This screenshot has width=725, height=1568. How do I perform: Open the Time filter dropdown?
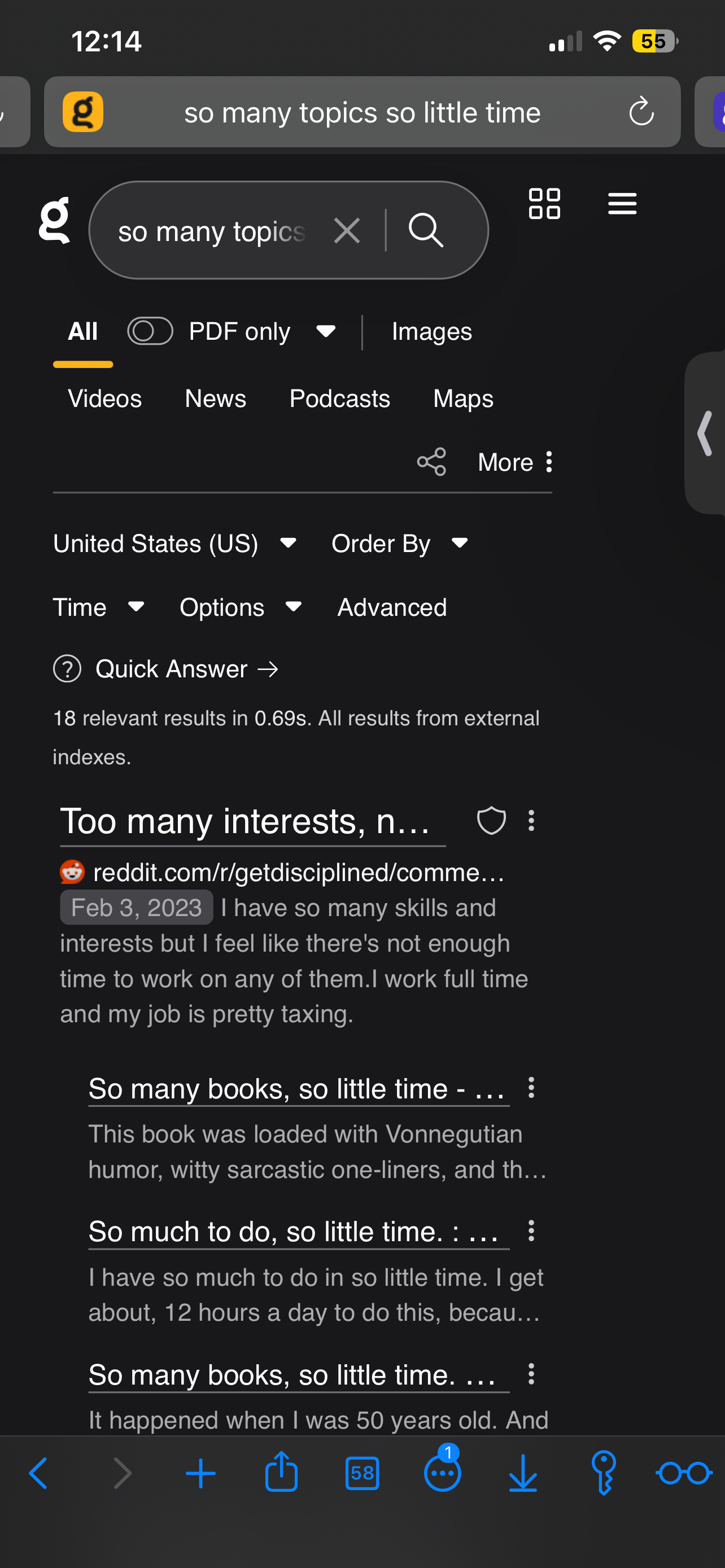(x=99, y=607)
